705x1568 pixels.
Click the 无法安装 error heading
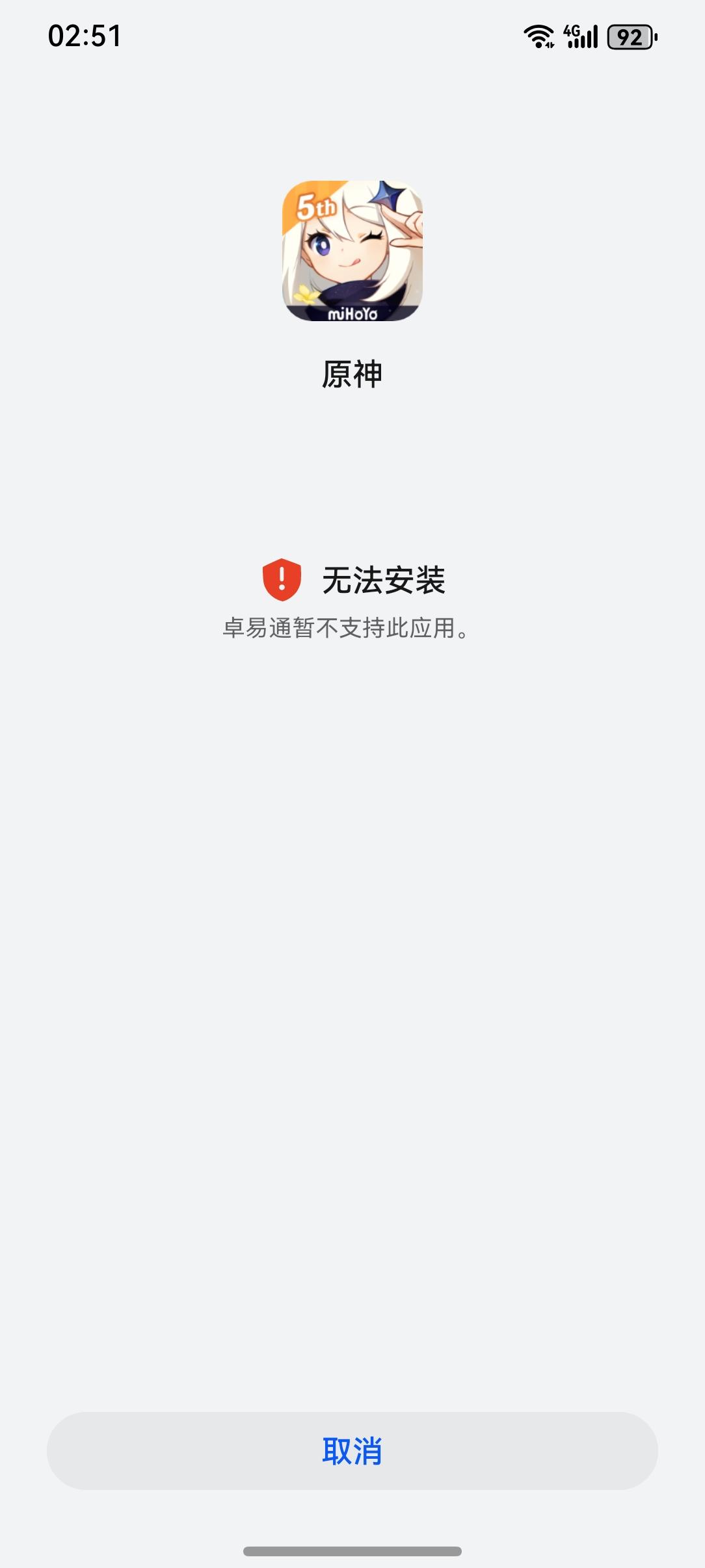point(385,579)
